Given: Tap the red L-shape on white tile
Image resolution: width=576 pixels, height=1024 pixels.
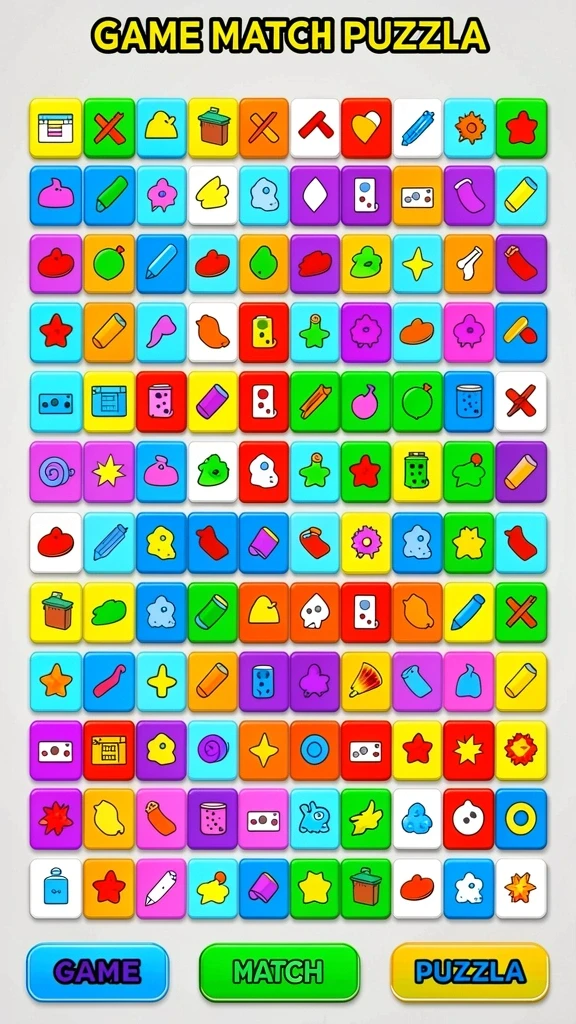Looking at the screenshot, I should (x=315, y=128).
